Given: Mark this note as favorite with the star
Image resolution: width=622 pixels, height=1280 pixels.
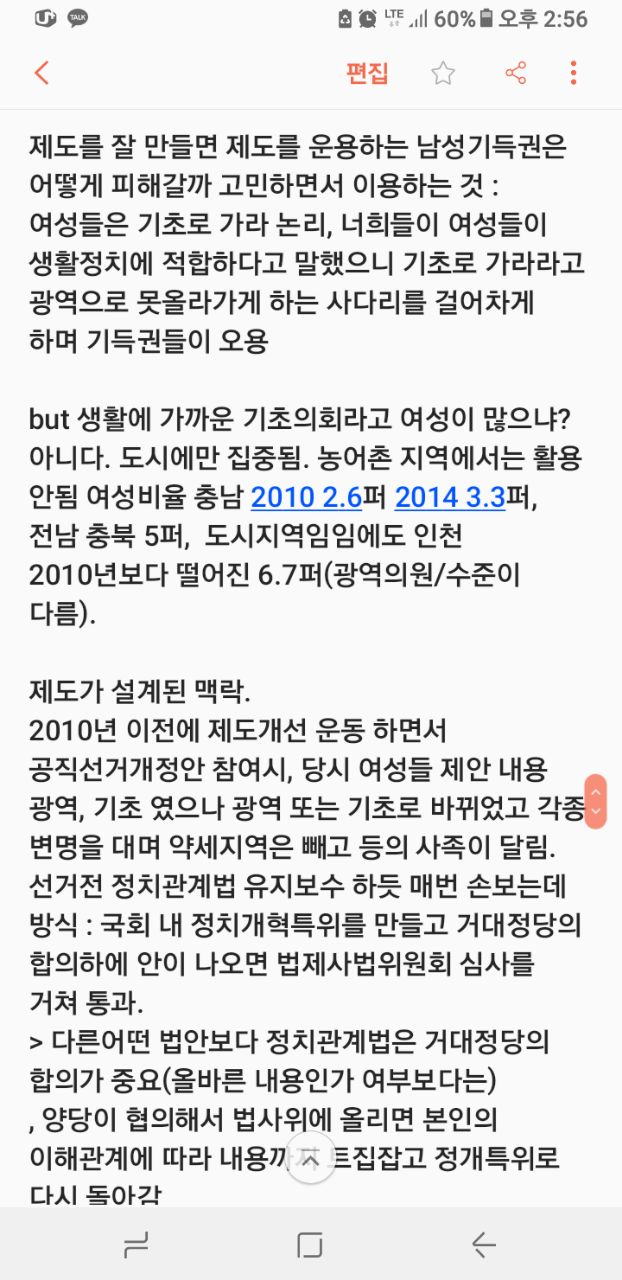Looking at the screenshot, I should coord(443,73).
